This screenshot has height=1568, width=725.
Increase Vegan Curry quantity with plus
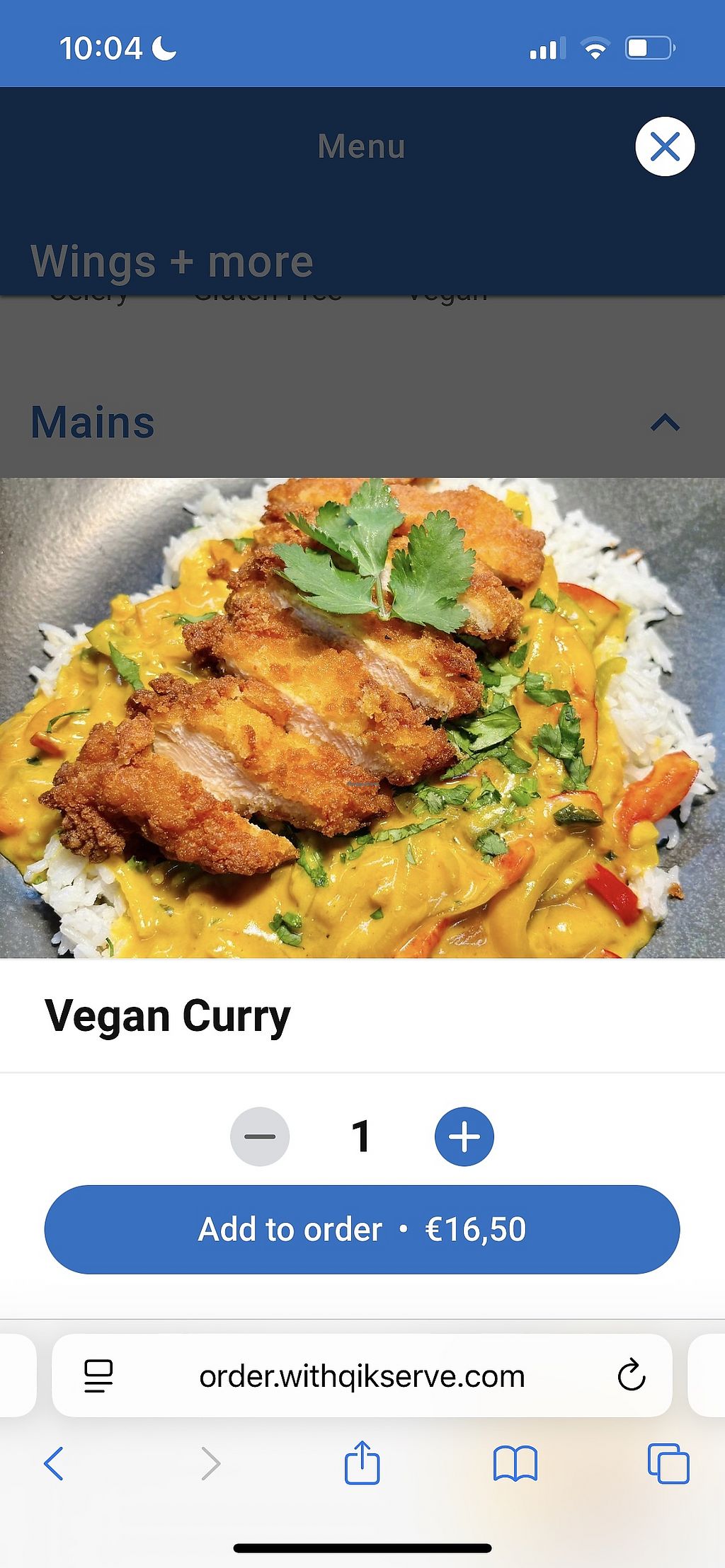point(464,1136)
